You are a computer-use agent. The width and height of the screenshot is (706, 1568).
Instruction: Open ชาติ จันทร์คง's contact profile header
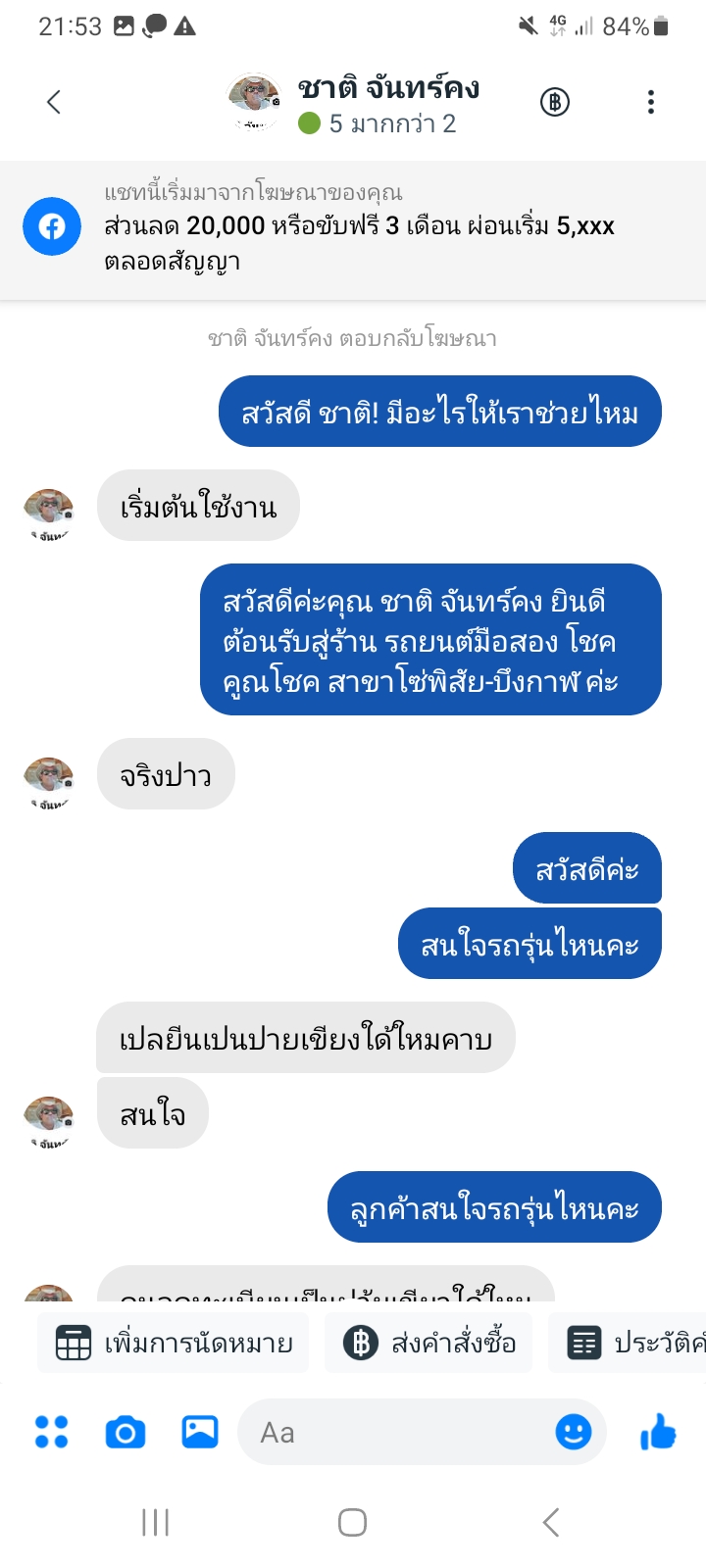(387, 103)
